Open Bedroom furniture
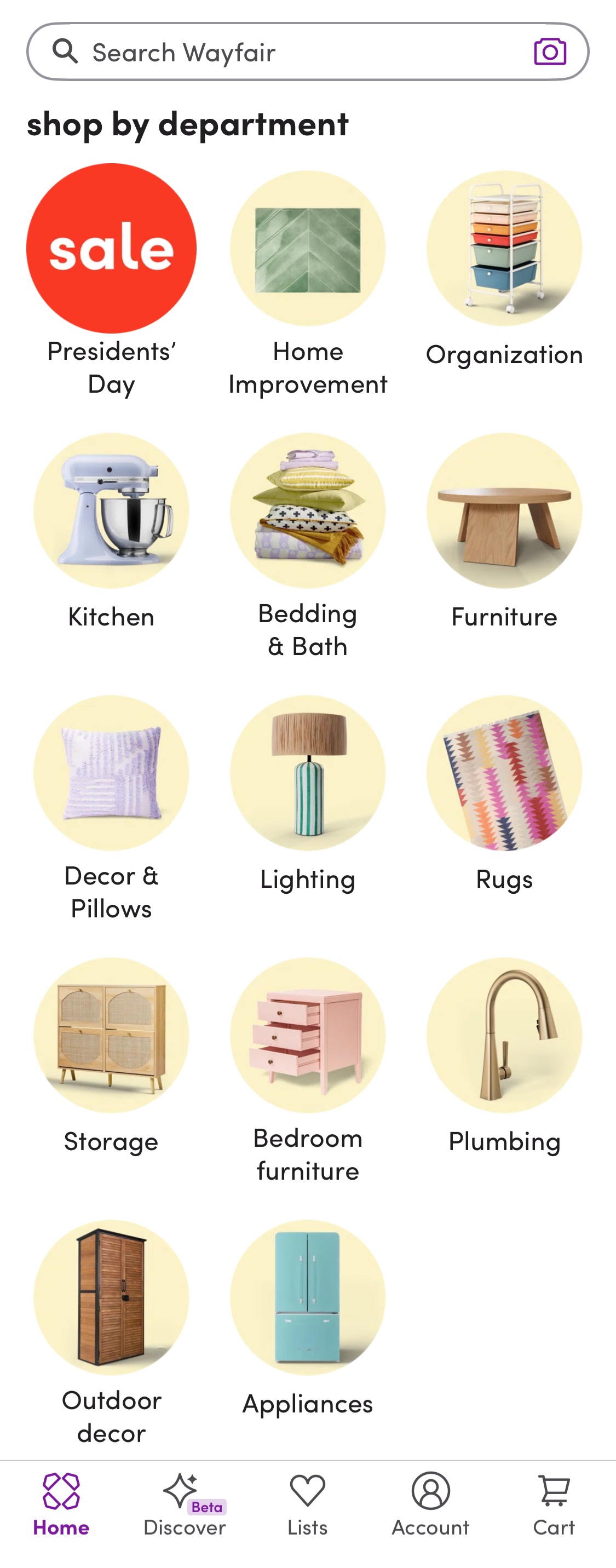 (x=307, y=1035)
